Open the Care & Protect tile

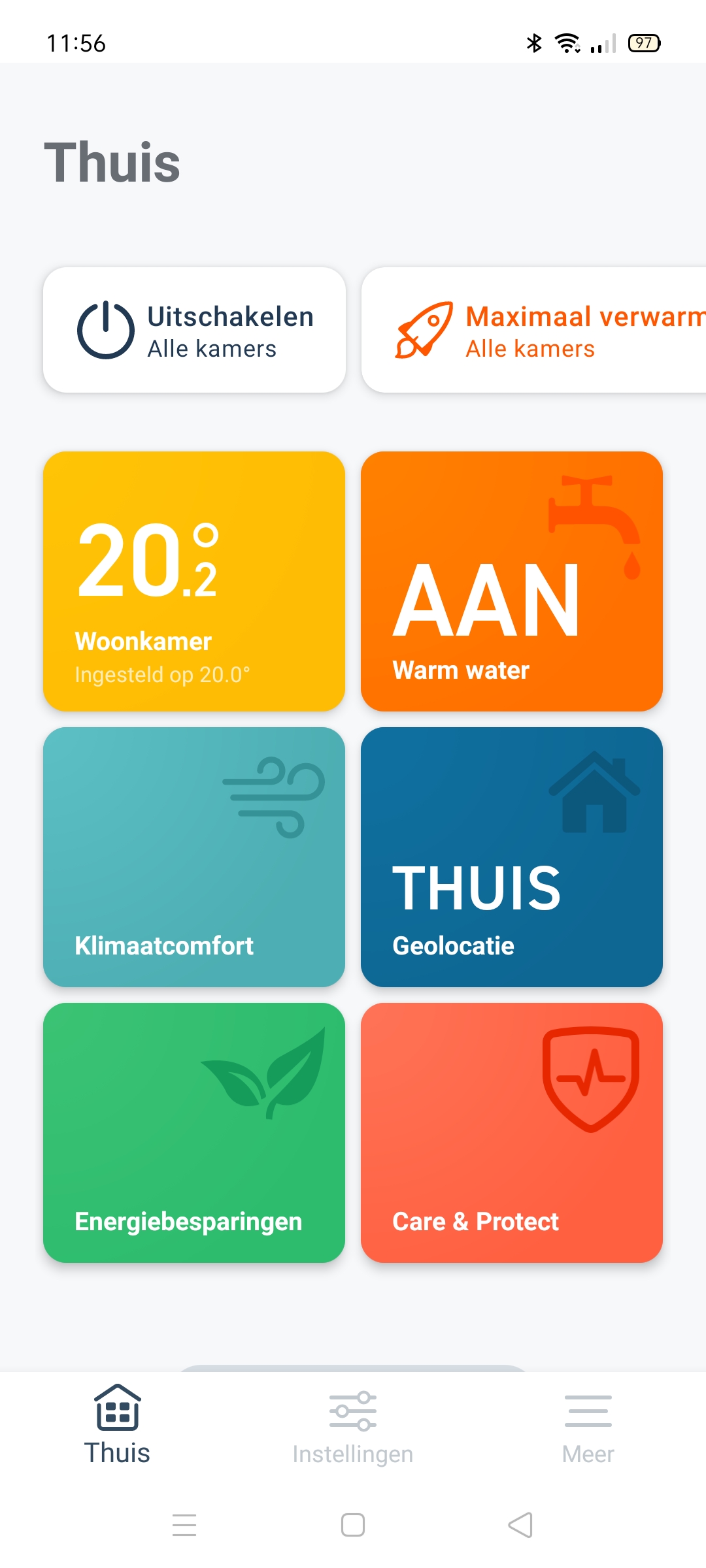click(511, 1132)
